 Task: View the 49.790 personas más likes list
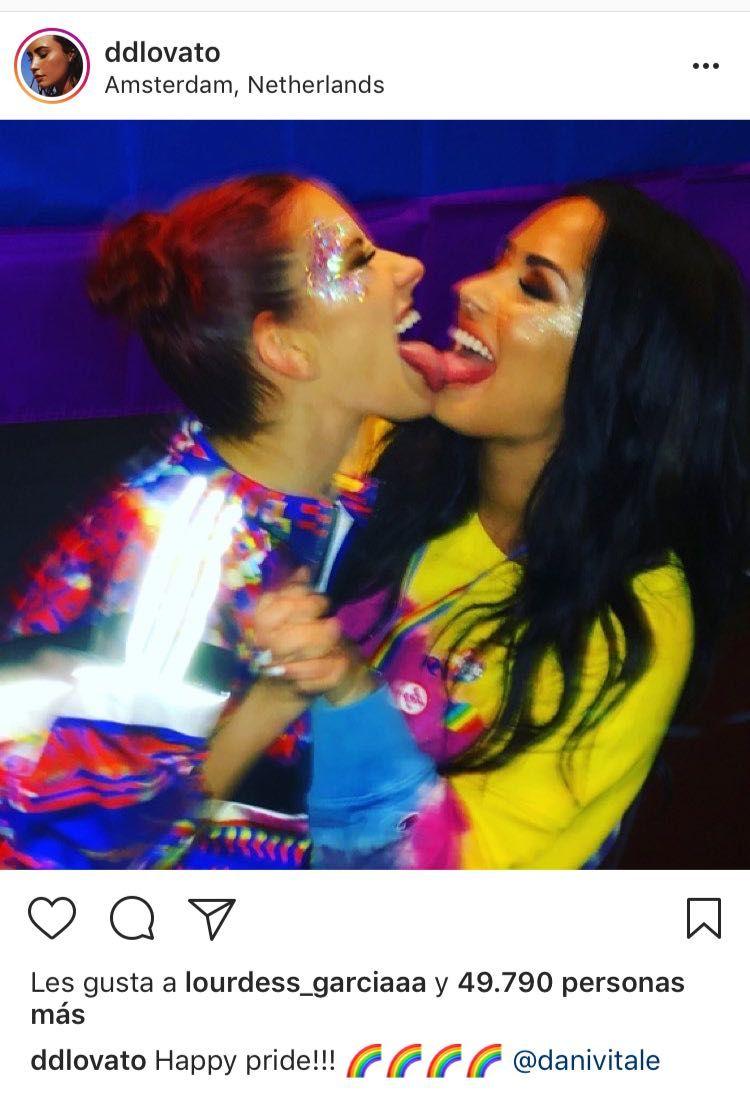tap(570, 983)
